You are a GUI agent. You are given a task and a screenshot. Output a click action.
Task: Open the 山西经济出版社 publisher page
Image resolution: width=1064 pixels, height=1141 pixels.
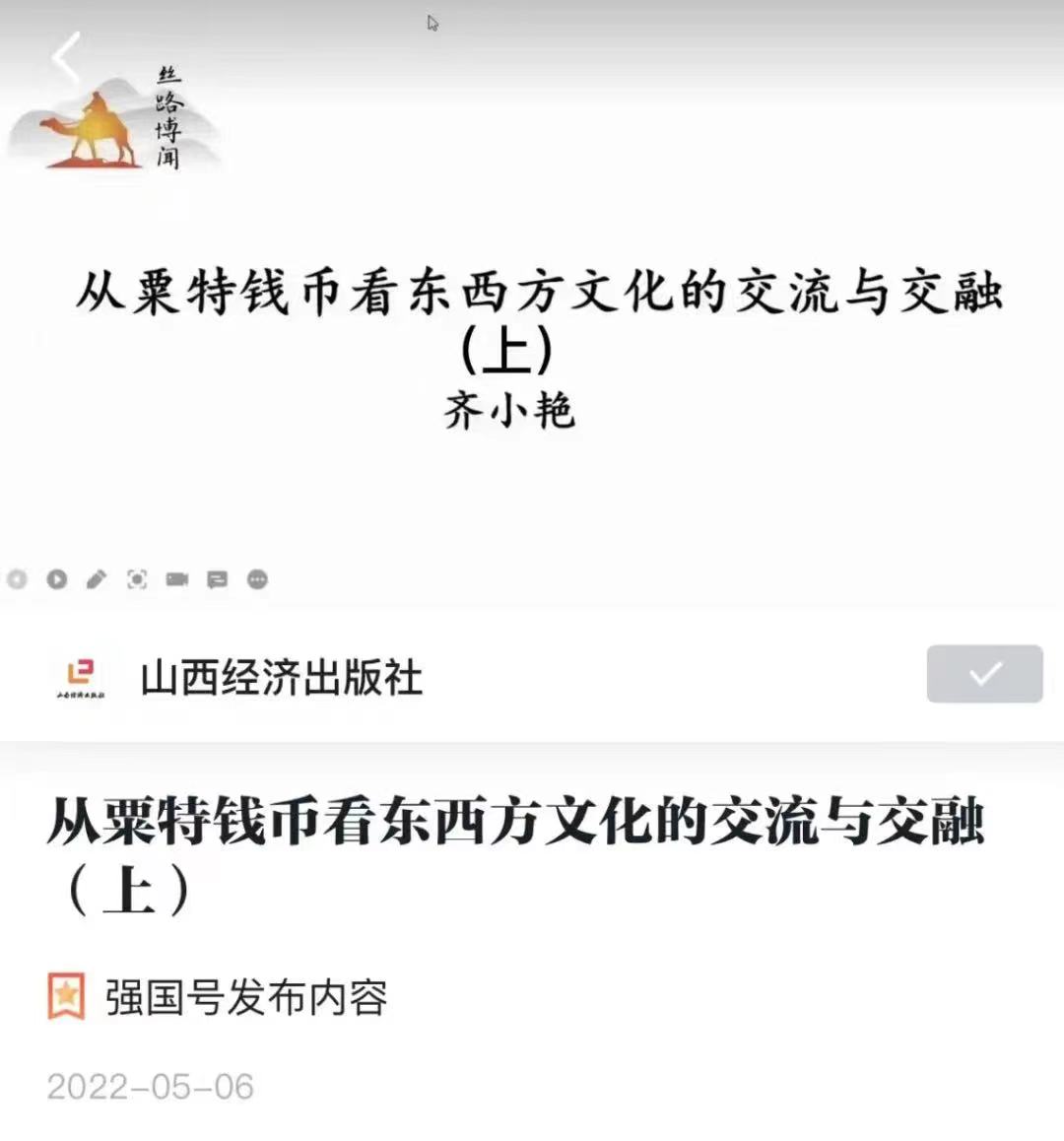coord(281,678)
